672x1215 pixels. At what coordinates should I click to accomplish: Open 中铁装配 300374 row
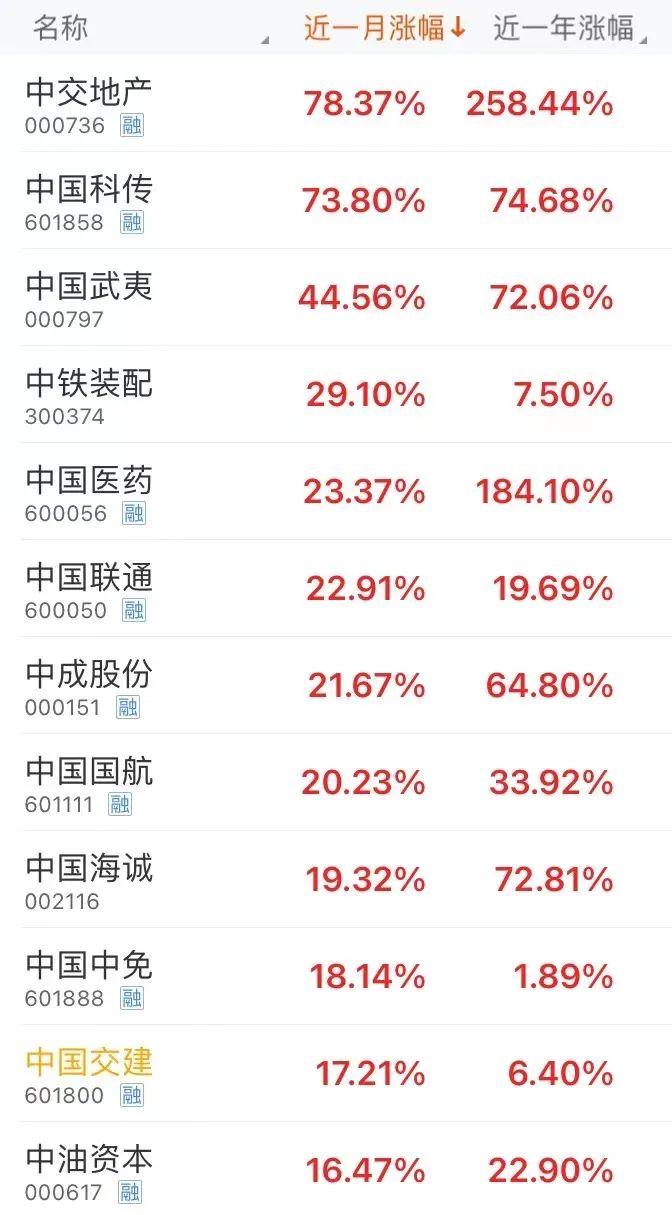coord(336,395)
